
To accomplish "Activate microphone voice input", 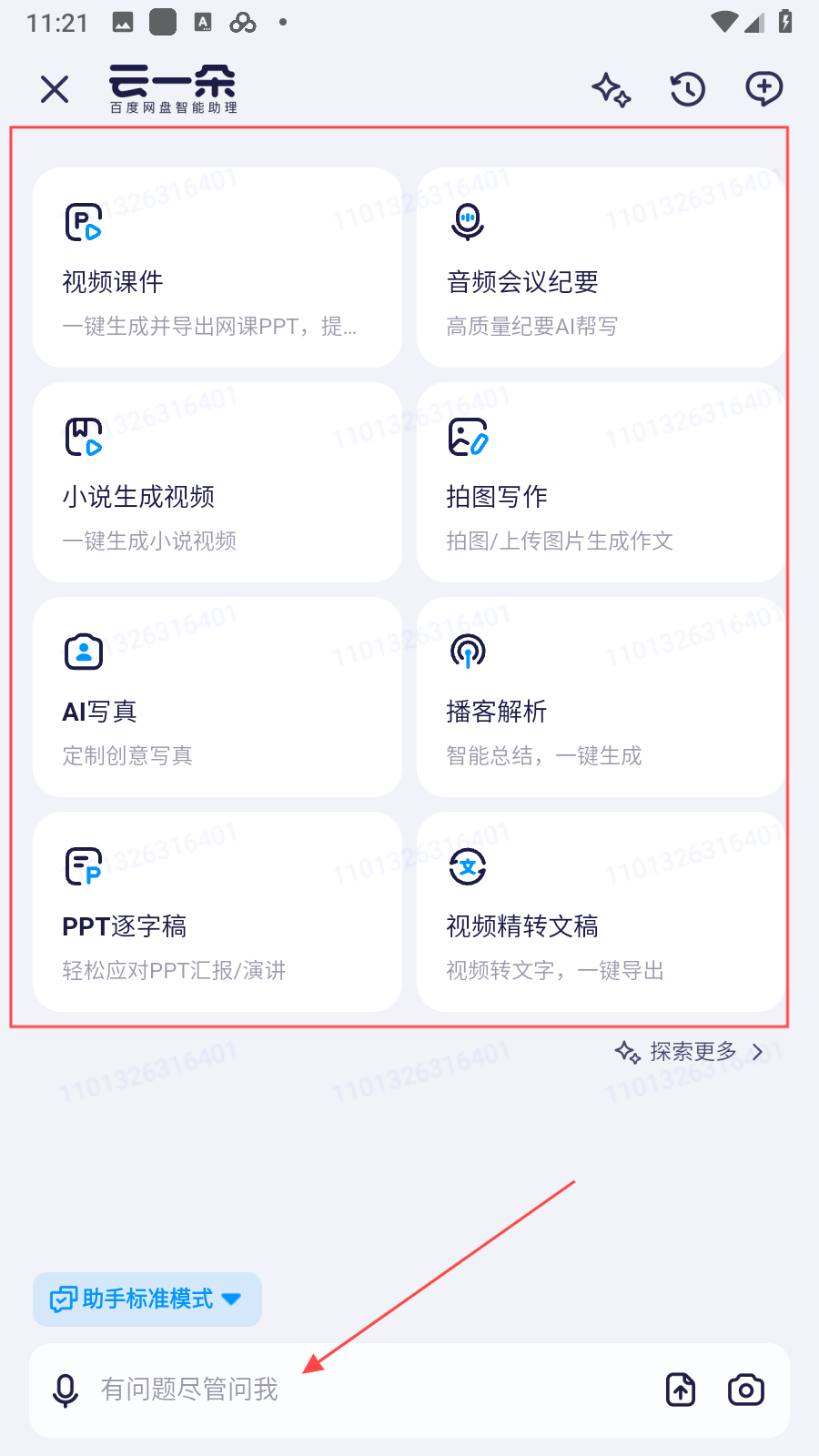I will (x=66, y=1390).
